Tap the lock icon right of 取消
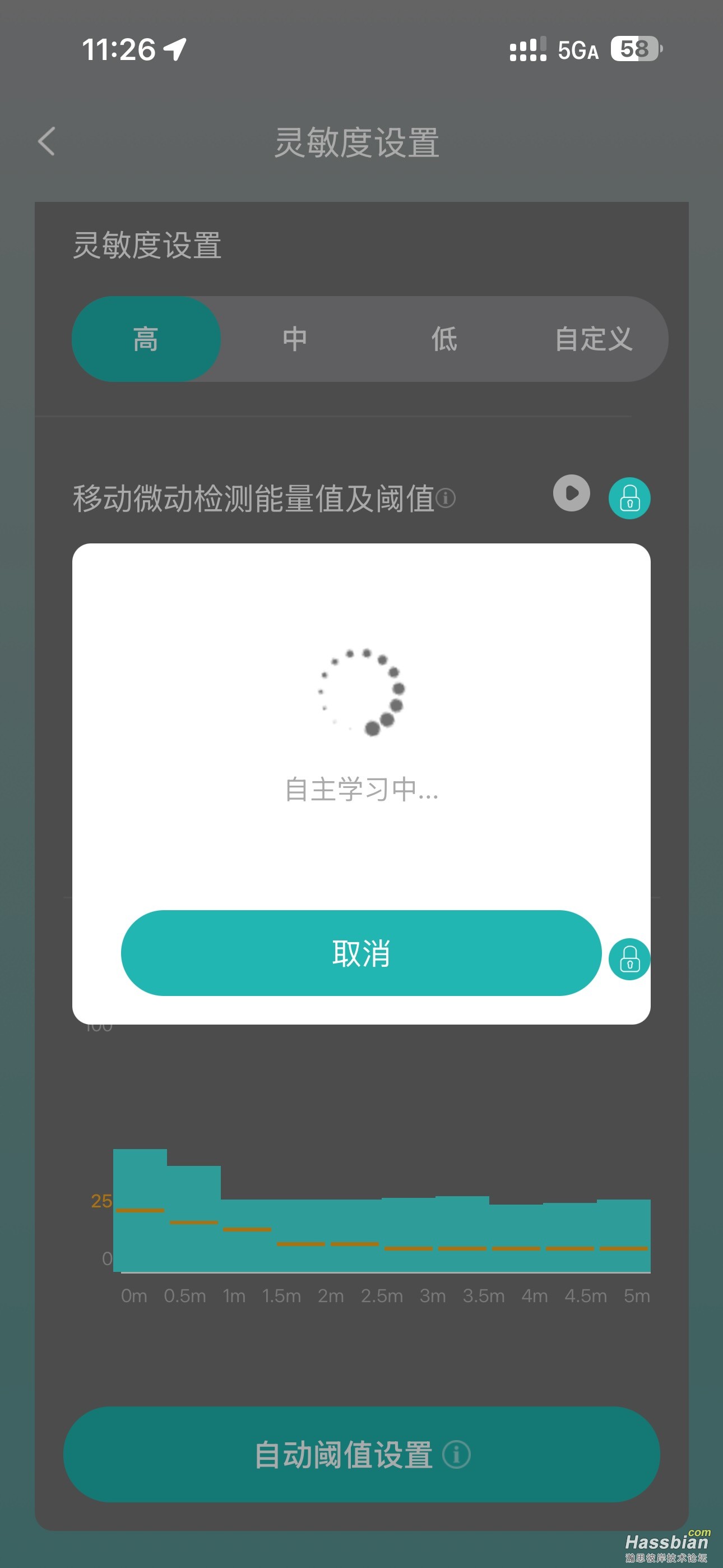The height and width of the screenshot is (1568, 723). pyautogui.click(x=629, y=960)
